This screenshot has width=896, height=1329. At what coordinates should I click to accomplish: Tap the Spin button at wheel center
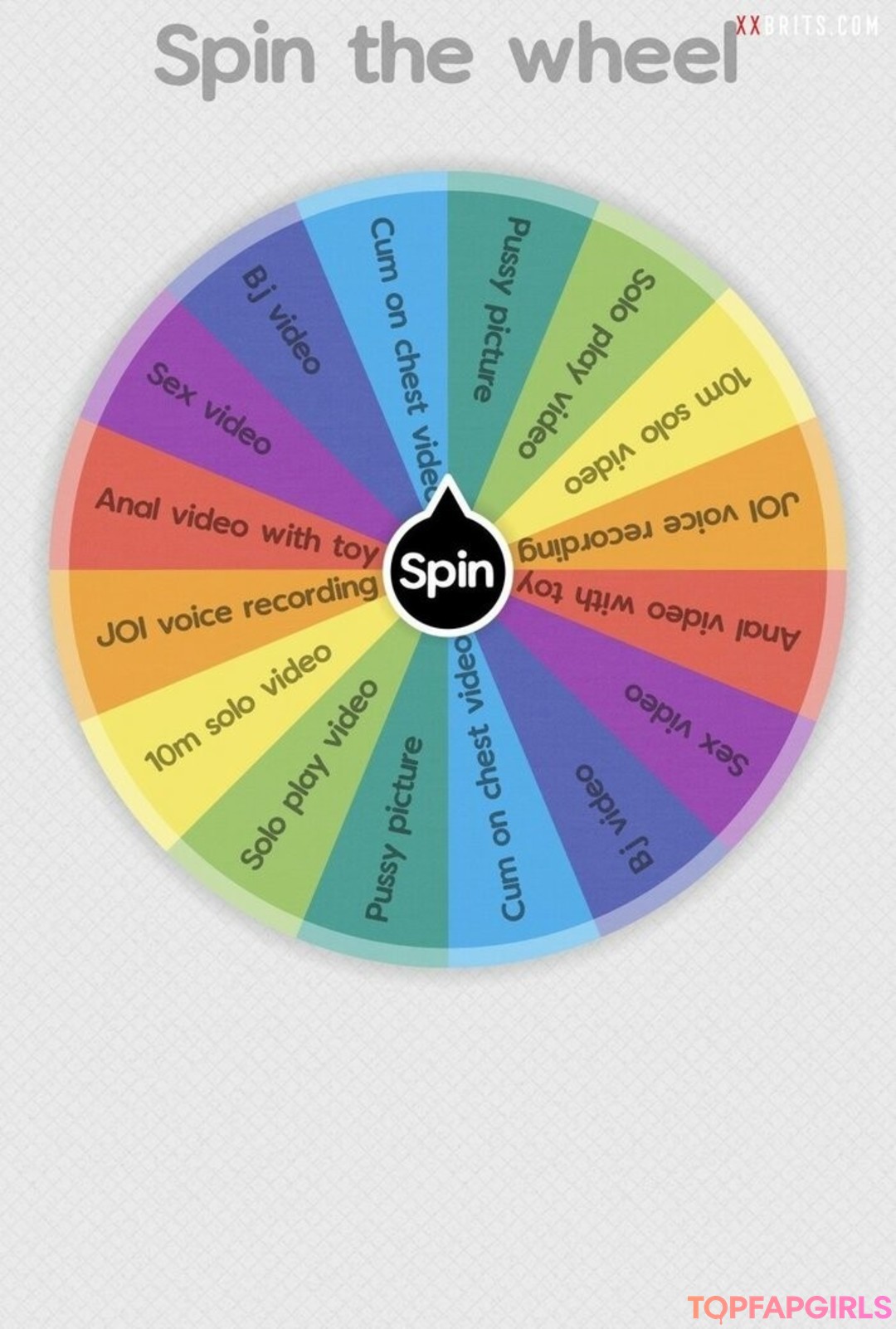coord(447,572)
